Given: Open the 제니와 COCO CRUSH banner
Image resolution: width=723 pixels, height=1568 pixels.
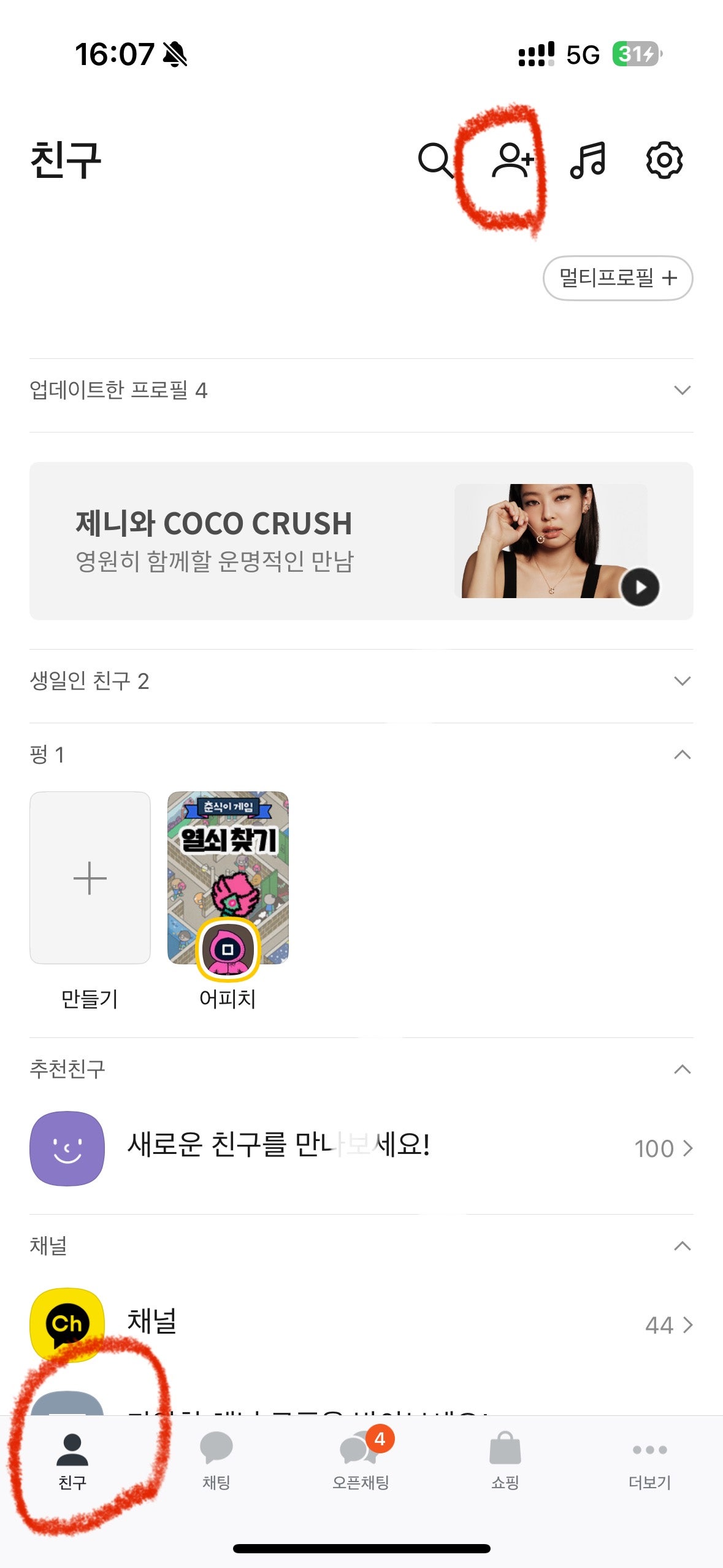Looking at the screenshot, I should (x=361, y=541).
